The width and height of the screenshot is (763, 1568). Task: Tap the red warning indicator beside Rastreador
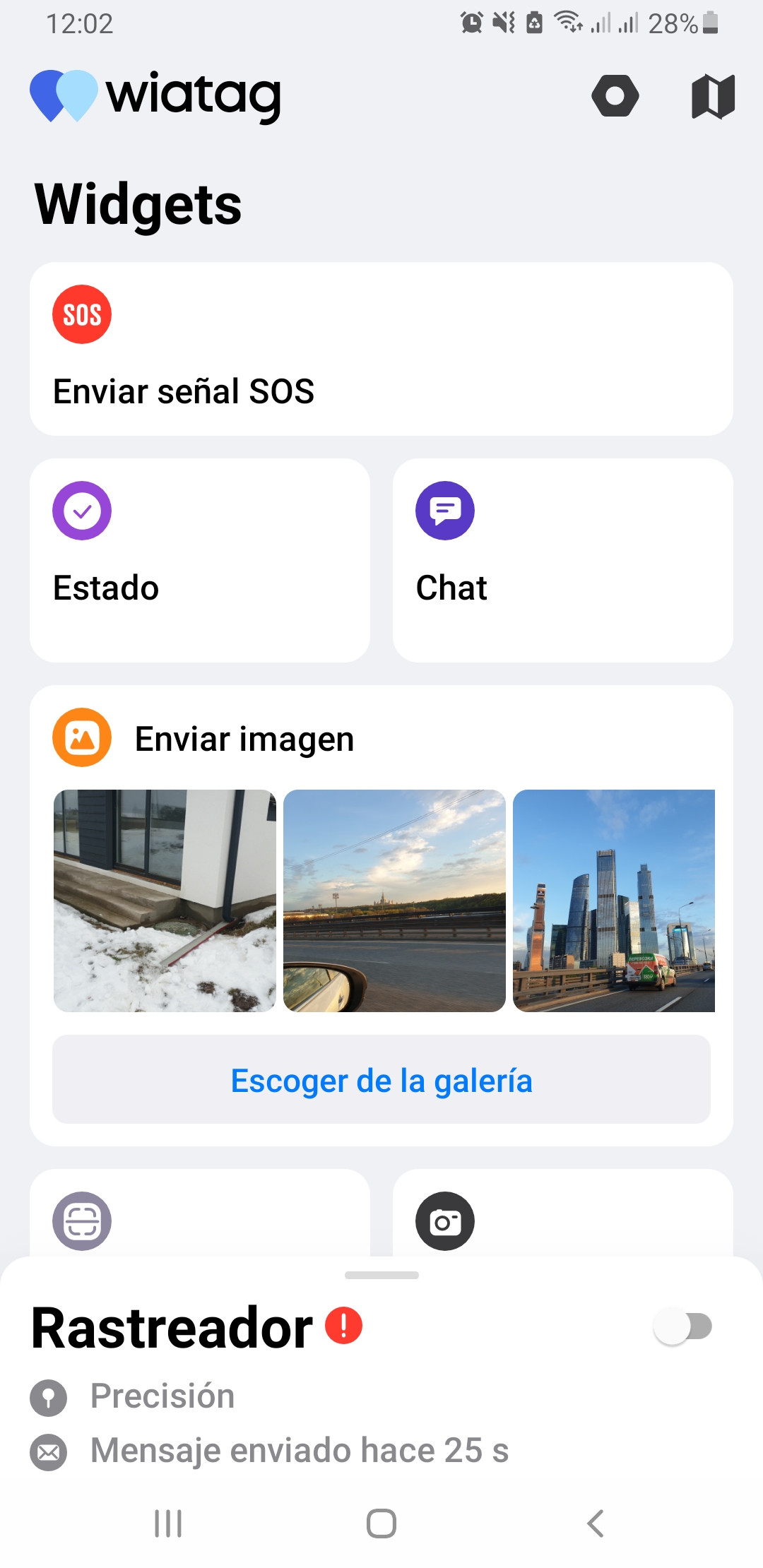343,1326
